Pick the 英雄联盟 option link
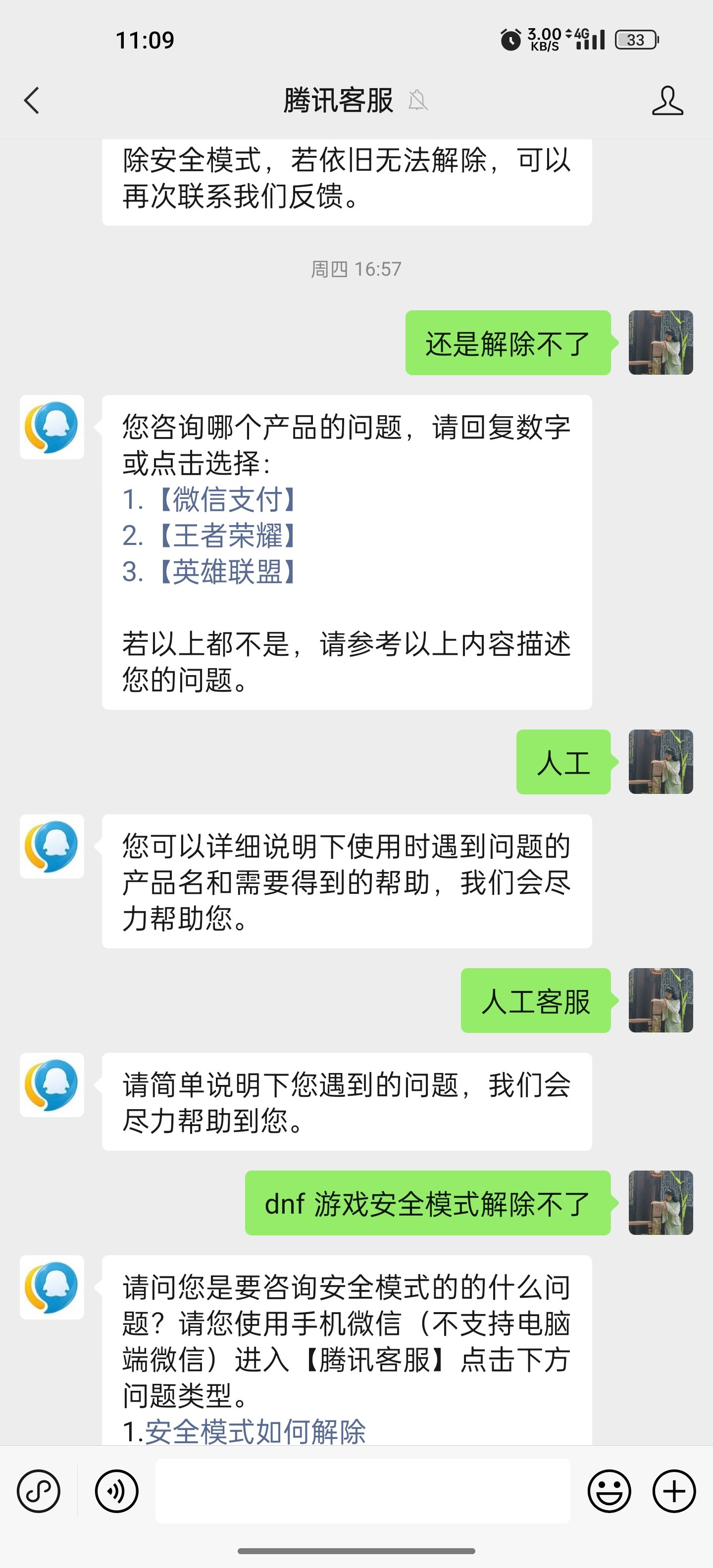 click(x=226, y=572)
